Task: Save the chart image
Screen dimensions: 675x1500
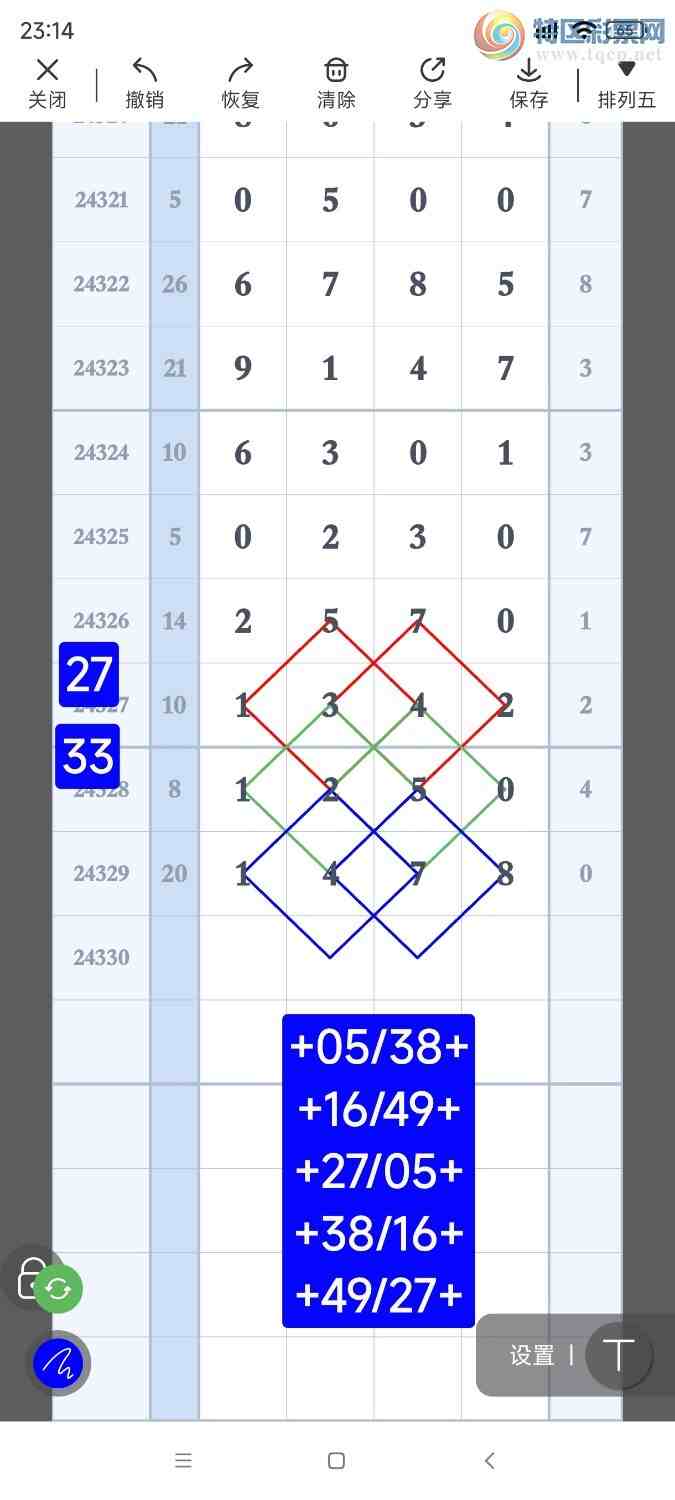Action: click(x=528, y=83)
